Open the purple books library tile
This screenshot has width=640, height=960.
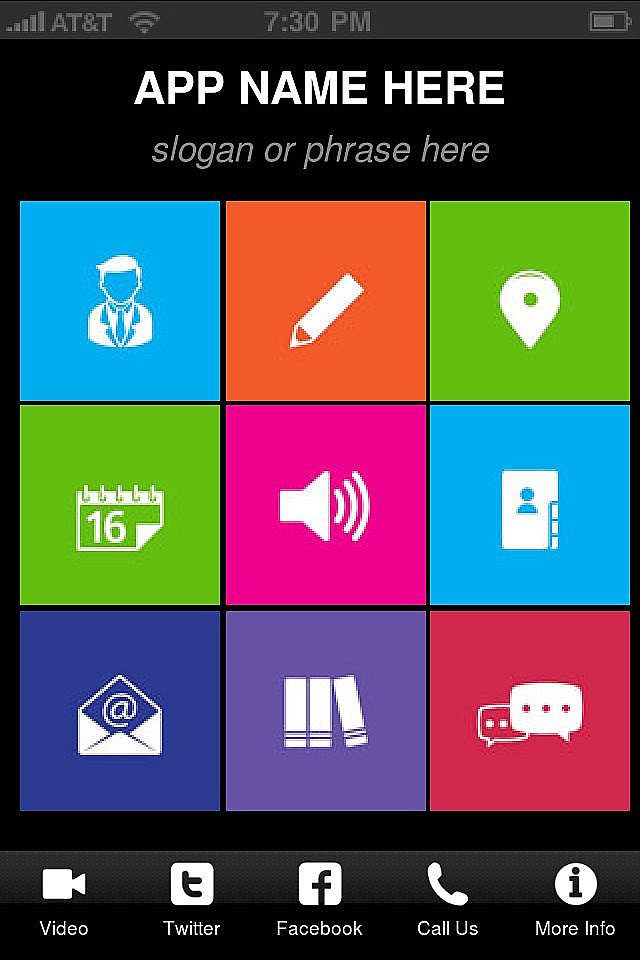(x=326, y=711)
